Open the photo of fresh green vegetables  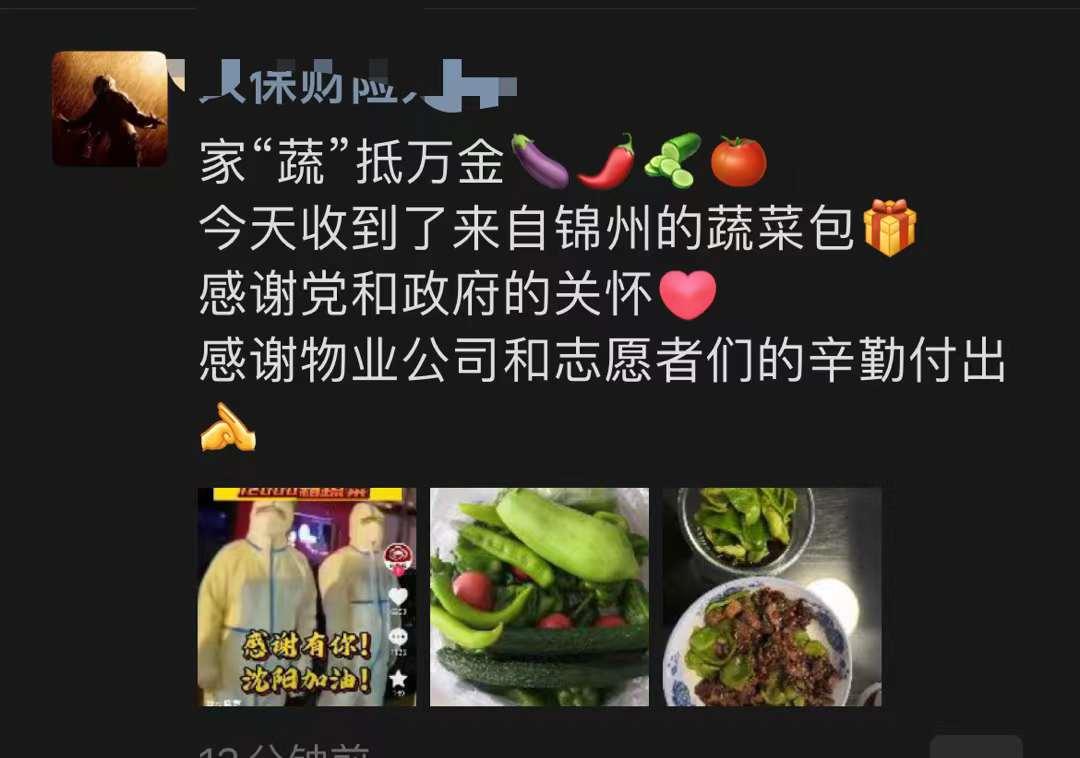[539, 597]
